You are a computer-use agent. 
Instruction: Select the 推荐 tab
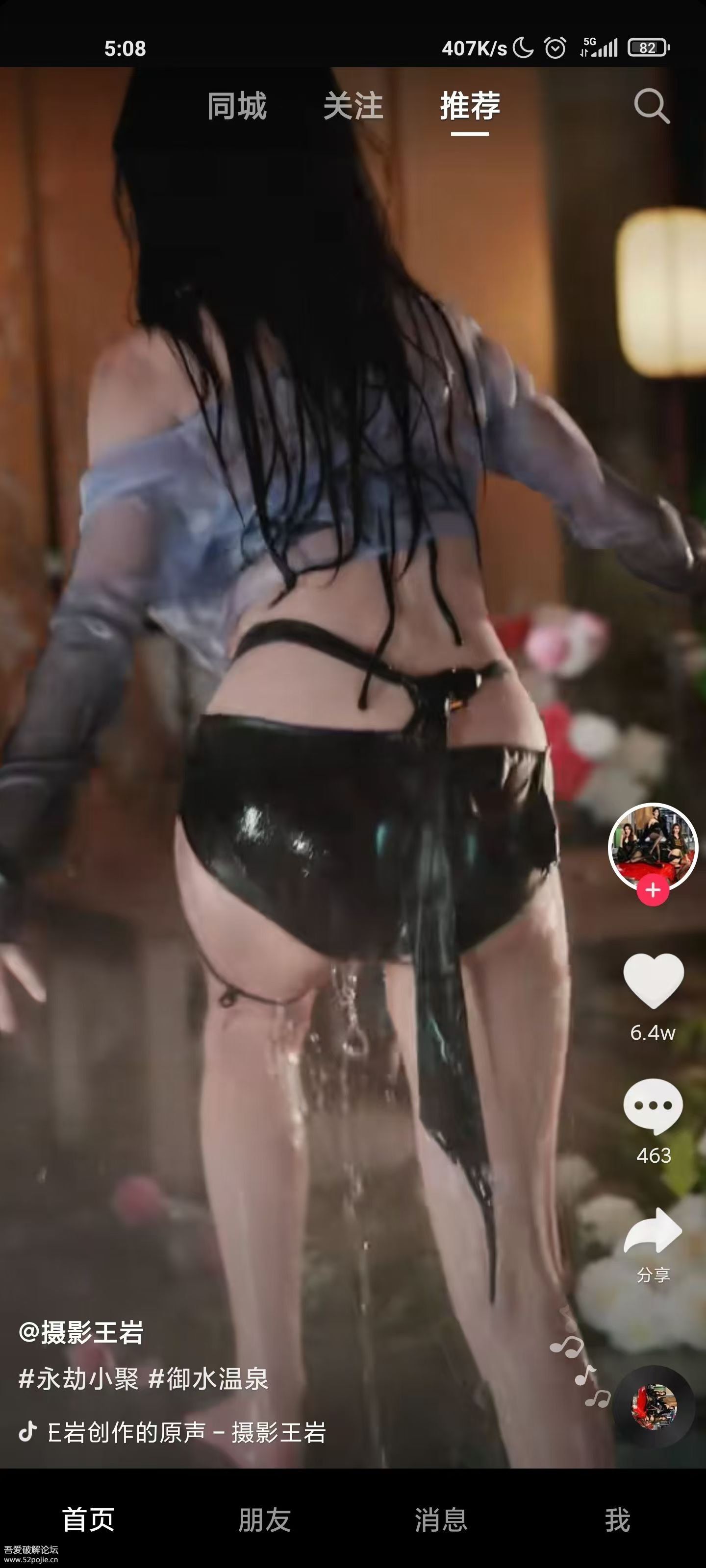pos(470,106)
